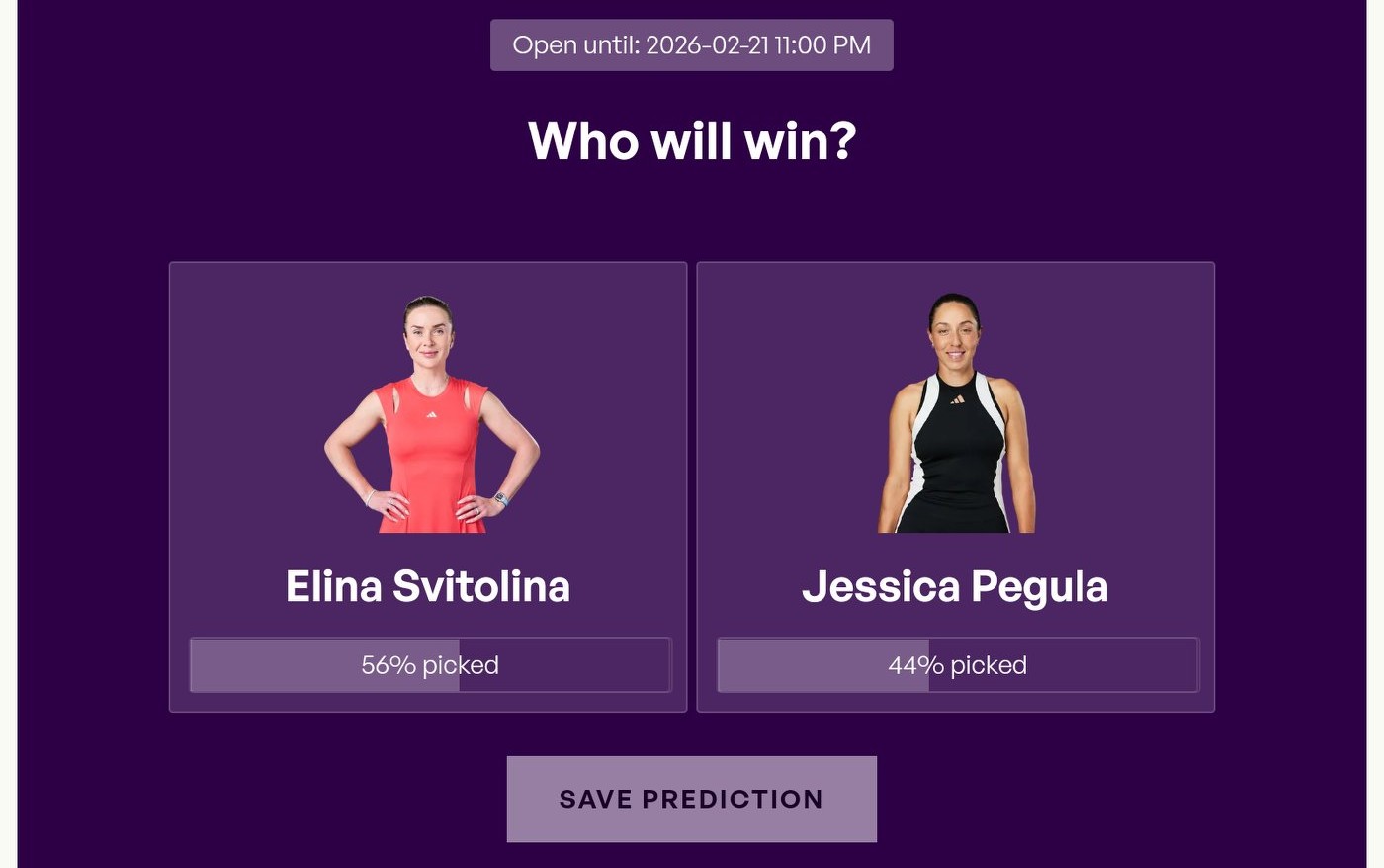This screenshot has height=868, width=1384.
Task: Select the Jessica Pegula card
Action: [x=955, y=484]
